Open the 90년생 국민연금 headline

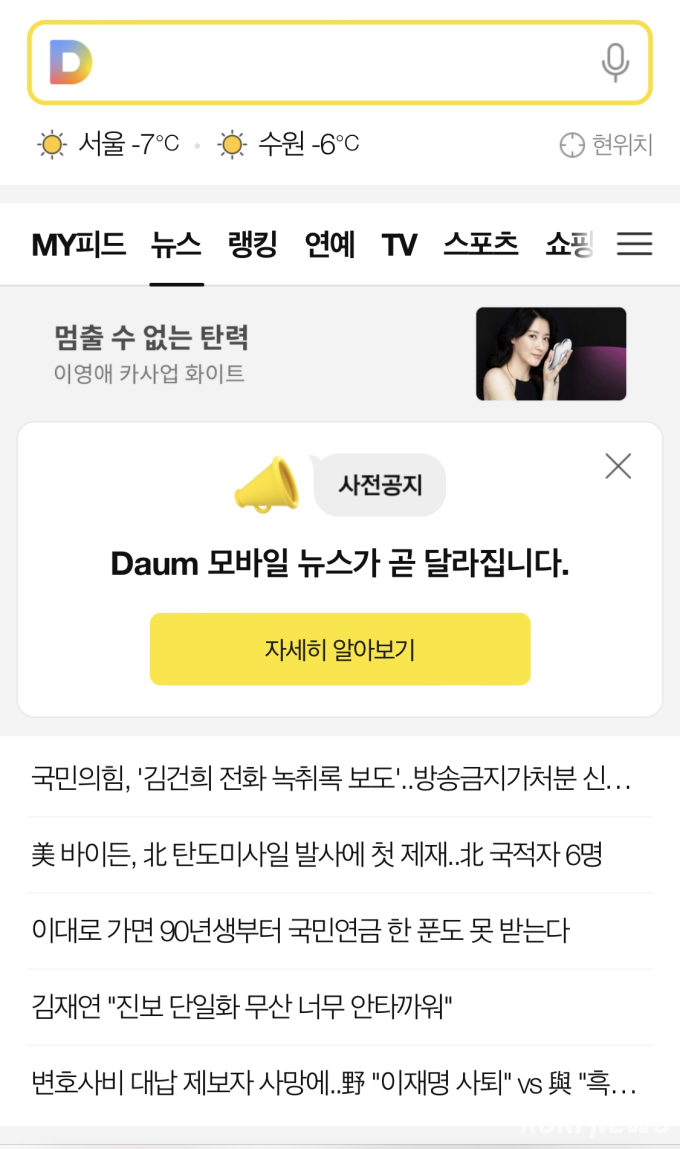[x=300, y=931]
